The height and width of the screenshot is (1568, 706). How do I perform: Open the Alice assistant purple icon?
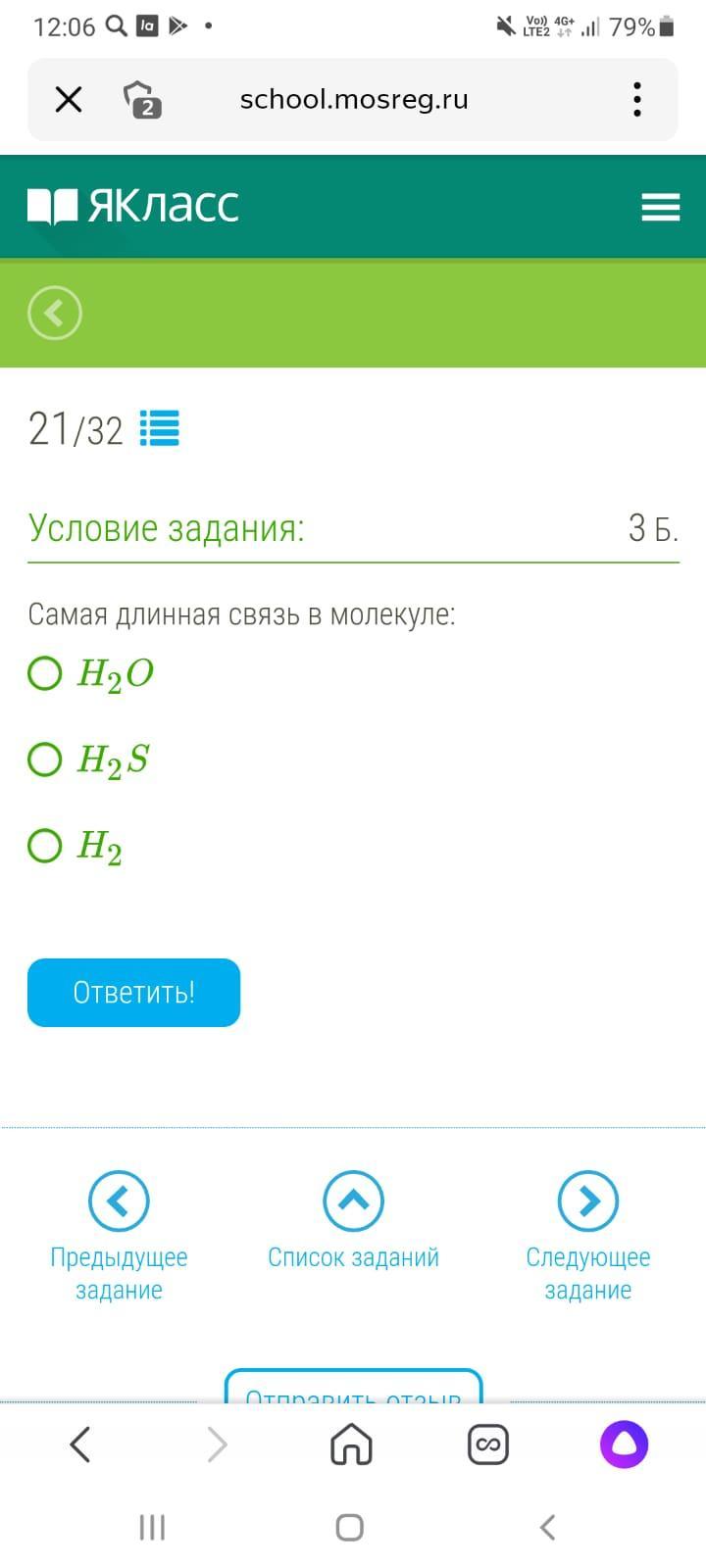625,1445
